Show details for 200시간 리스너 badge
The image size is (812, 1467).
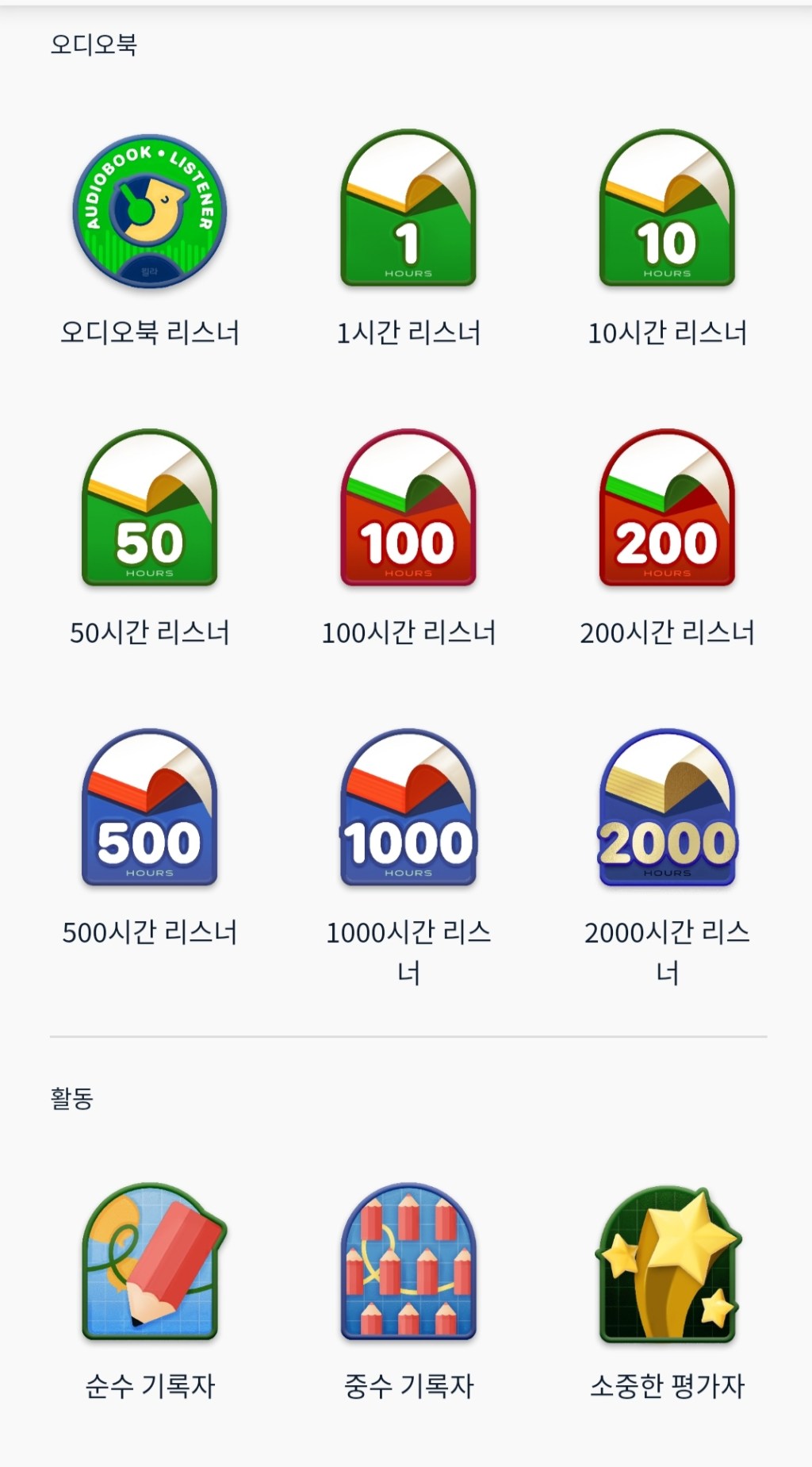(x=667, y=509)
